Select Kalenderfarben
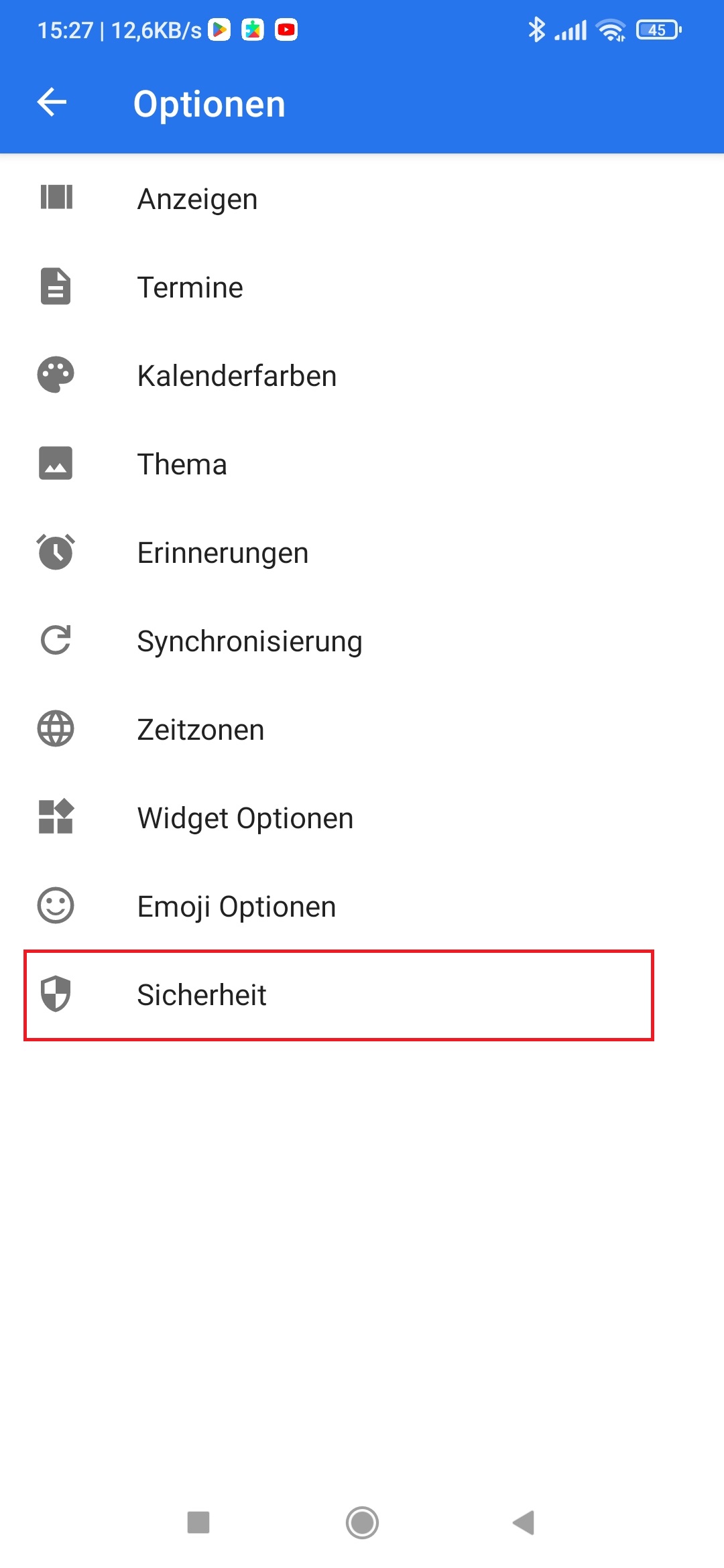Screen dimensions: 724x1568 (362, 376)
